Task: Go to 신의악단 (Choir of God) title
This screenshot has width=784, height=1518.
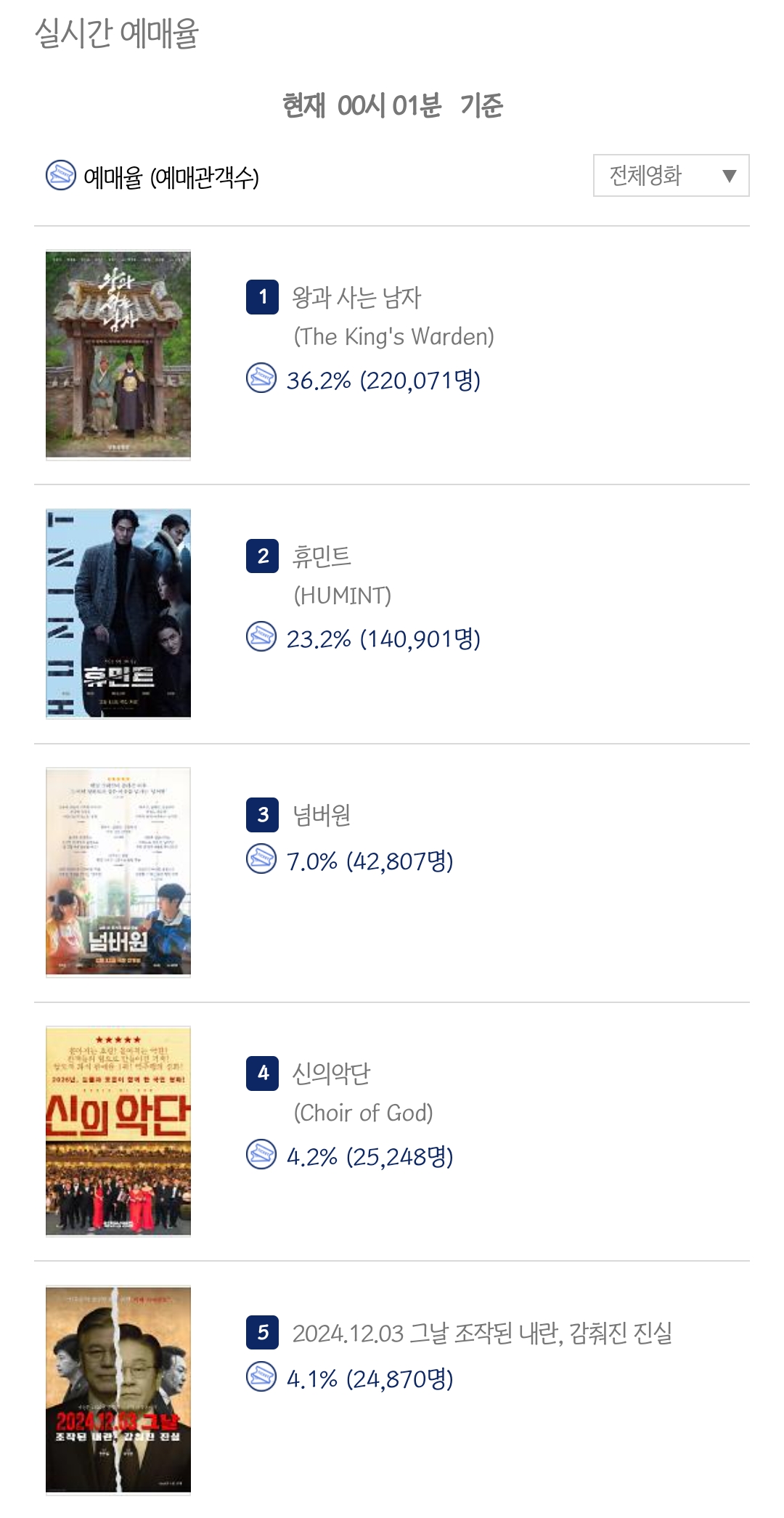Action: click(331, 1073)
